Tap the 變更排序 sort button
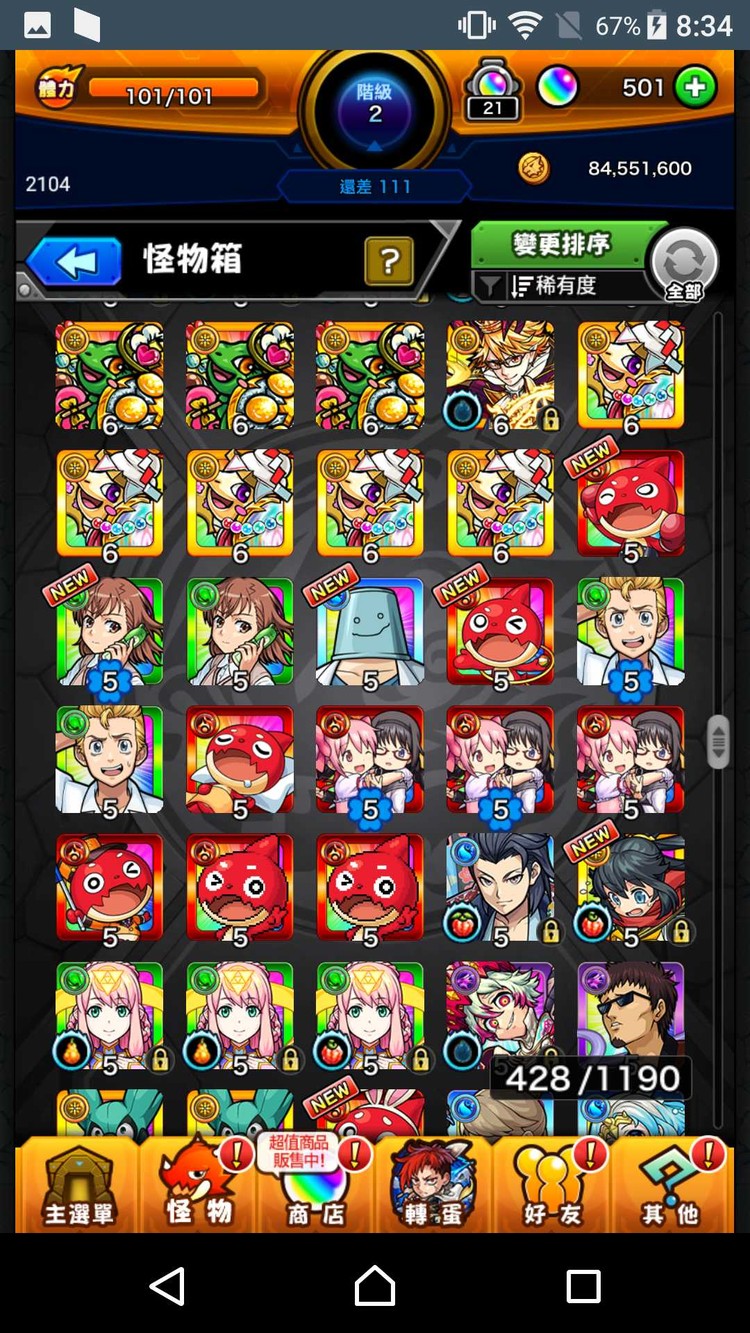This screenshot has width=750, height=1333. [x=561, y=244]
